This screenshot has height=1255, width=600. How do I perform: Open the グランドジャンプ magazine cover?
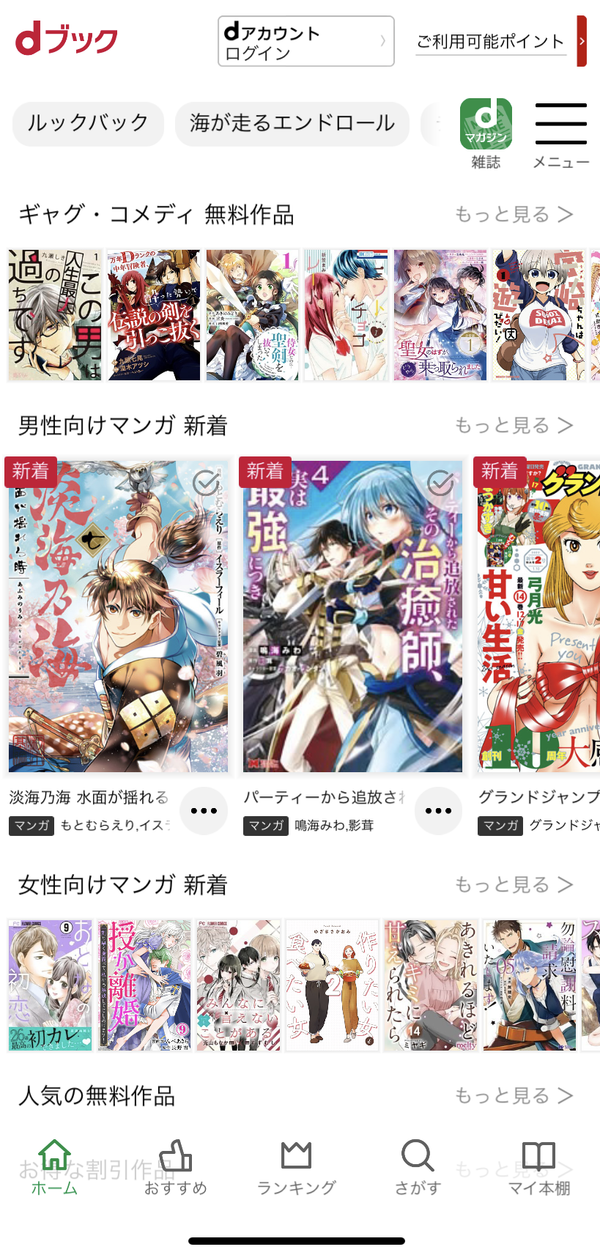pos(538,617)
